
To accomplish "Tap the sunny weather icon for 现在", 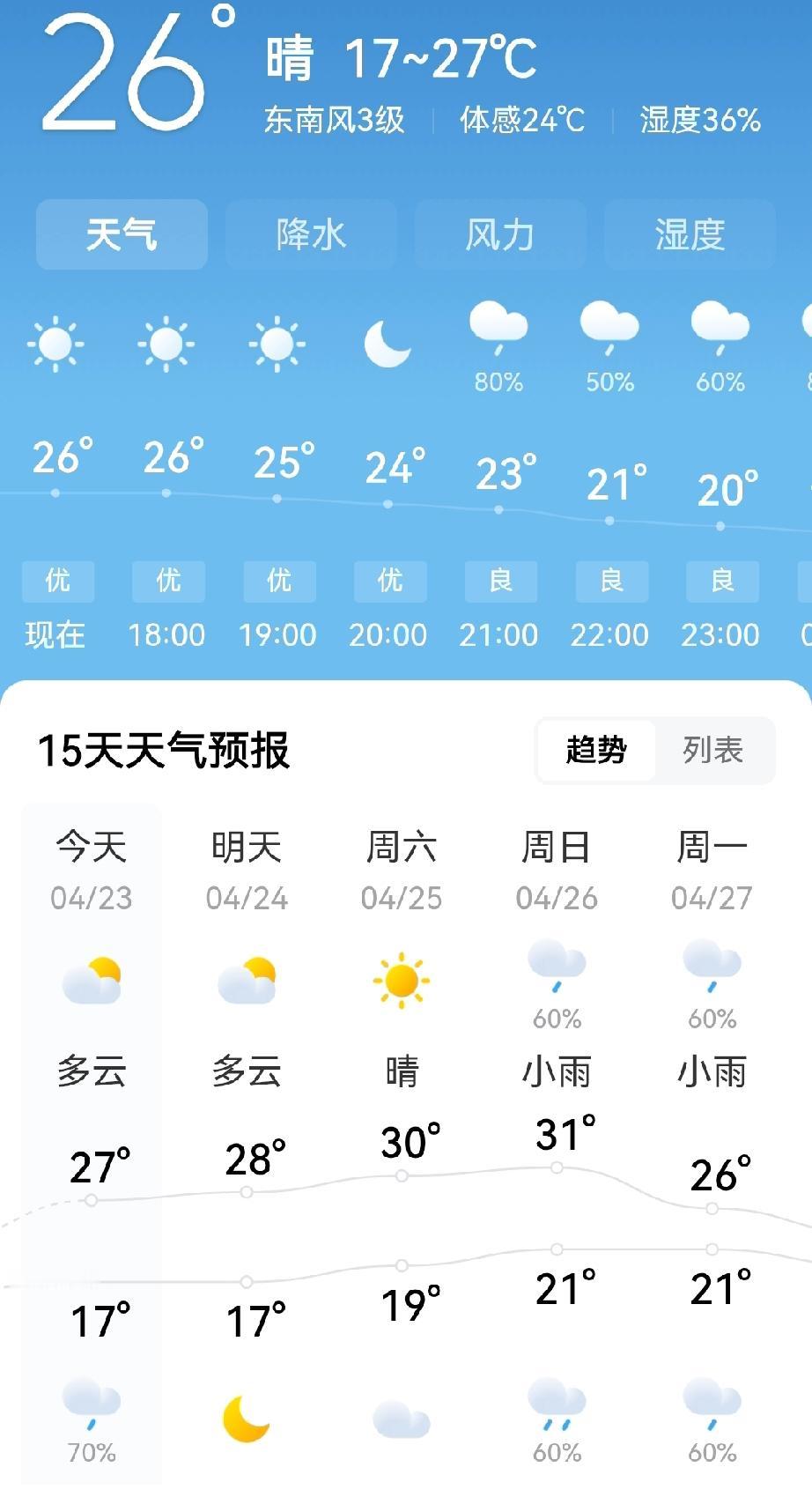I will (56, 344).
